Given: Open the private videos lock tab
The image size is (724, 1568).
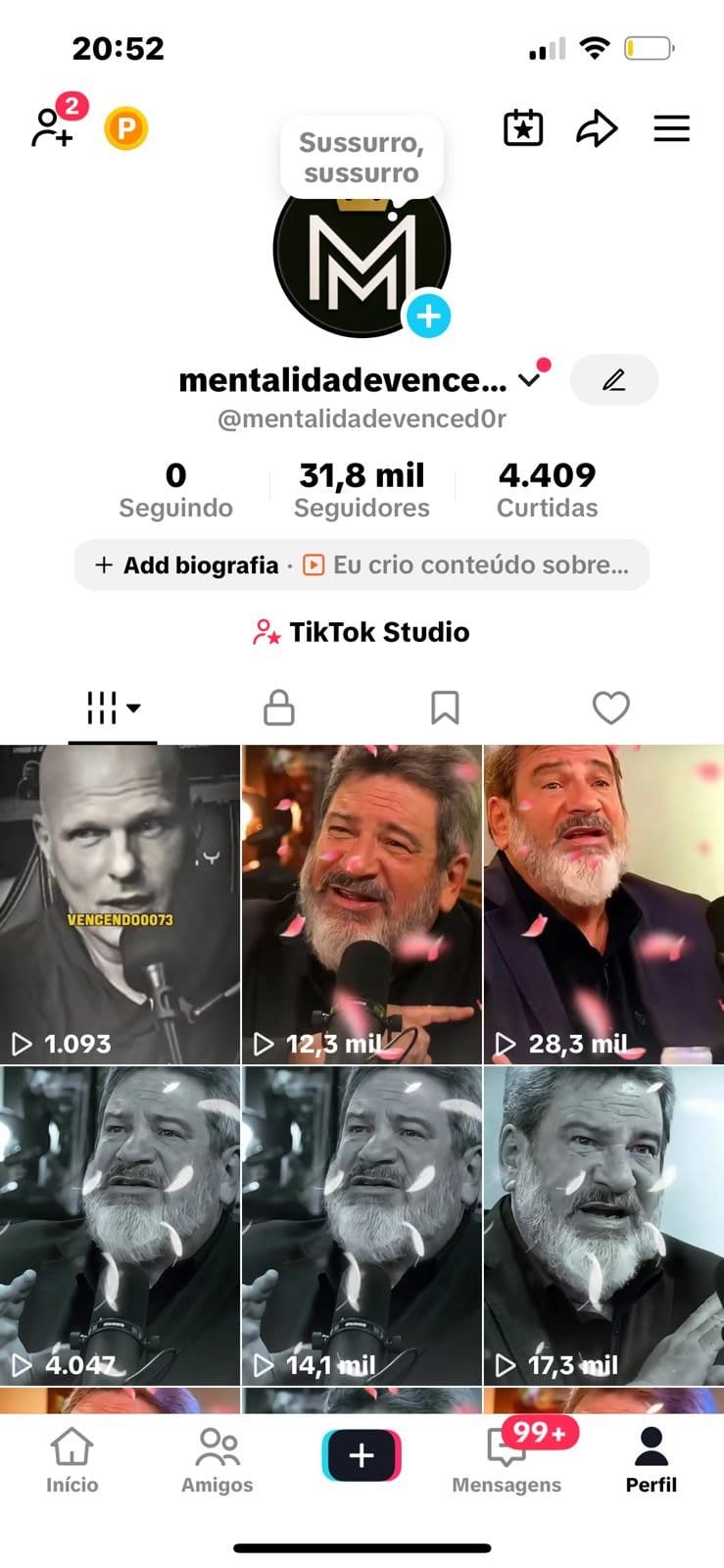Looking at the screenshot, I should (278, 707).
